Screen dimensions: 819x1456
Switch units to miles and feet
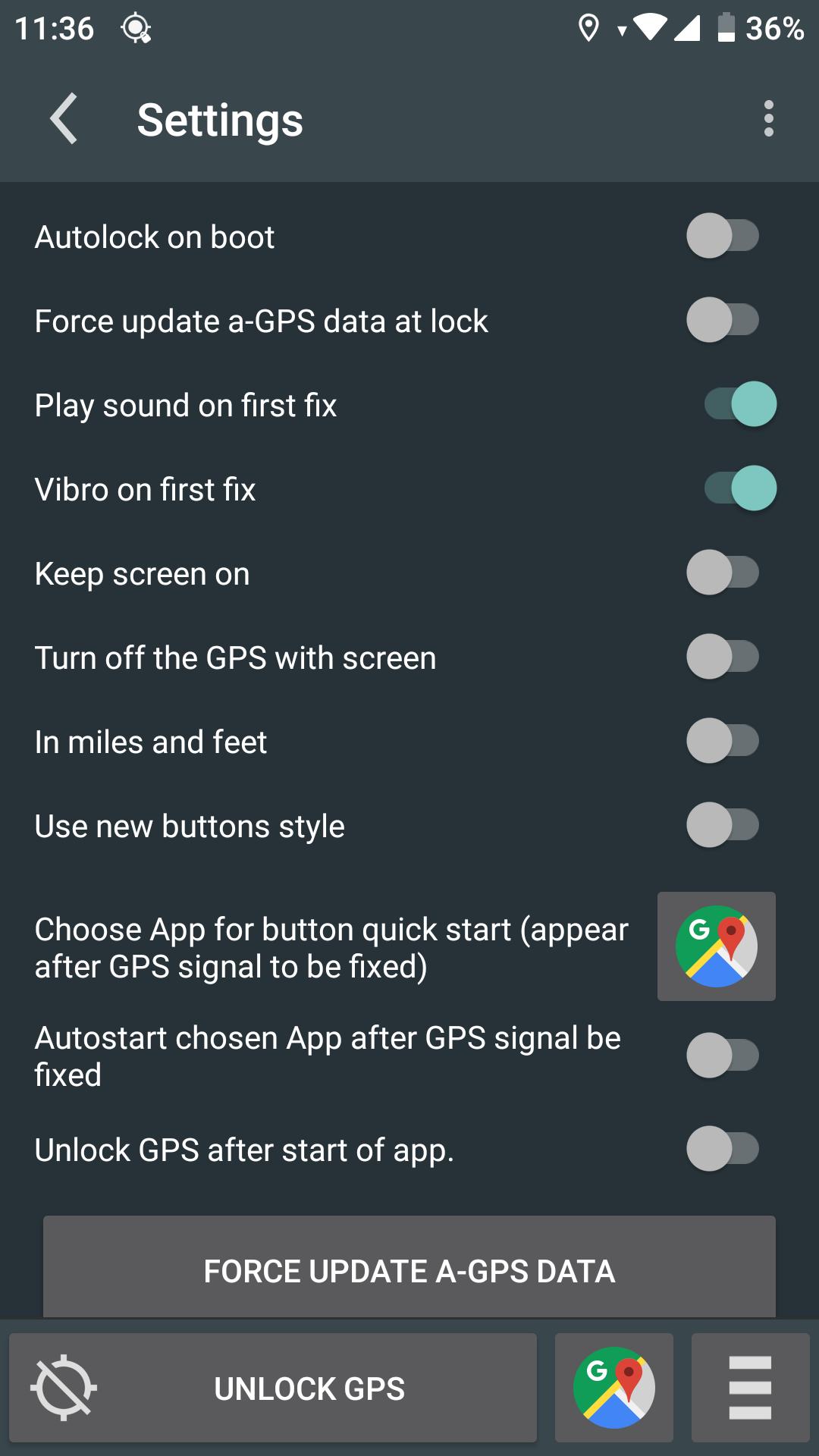[723, 741]
